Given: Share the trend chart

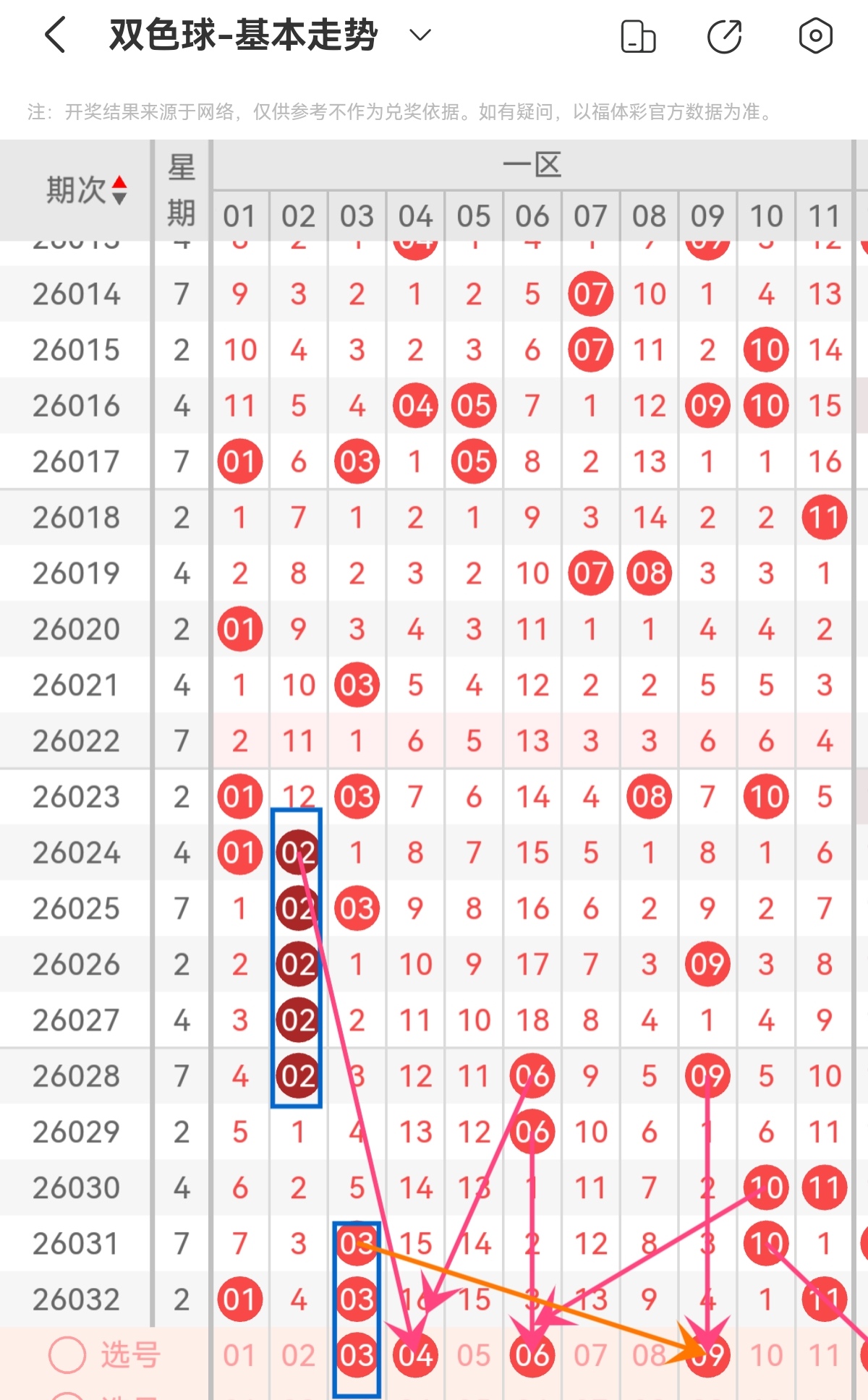Looking at the screenshot, I should pyautogui.click(x=724, y=36).
